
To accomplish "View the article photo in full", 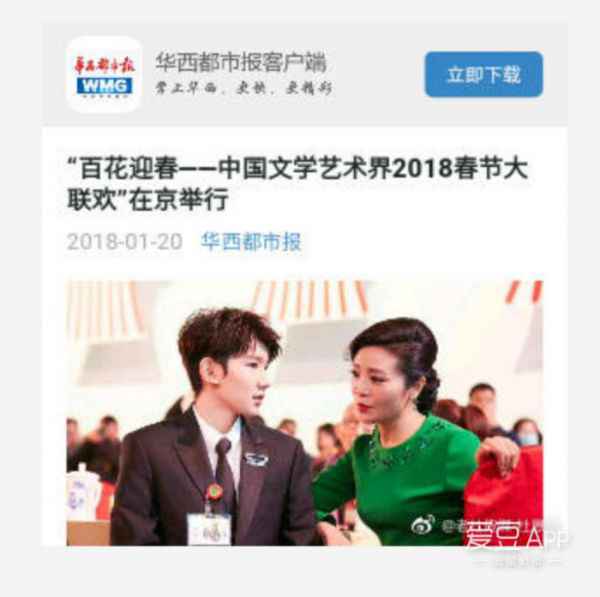I will click(x=304, y=412).
